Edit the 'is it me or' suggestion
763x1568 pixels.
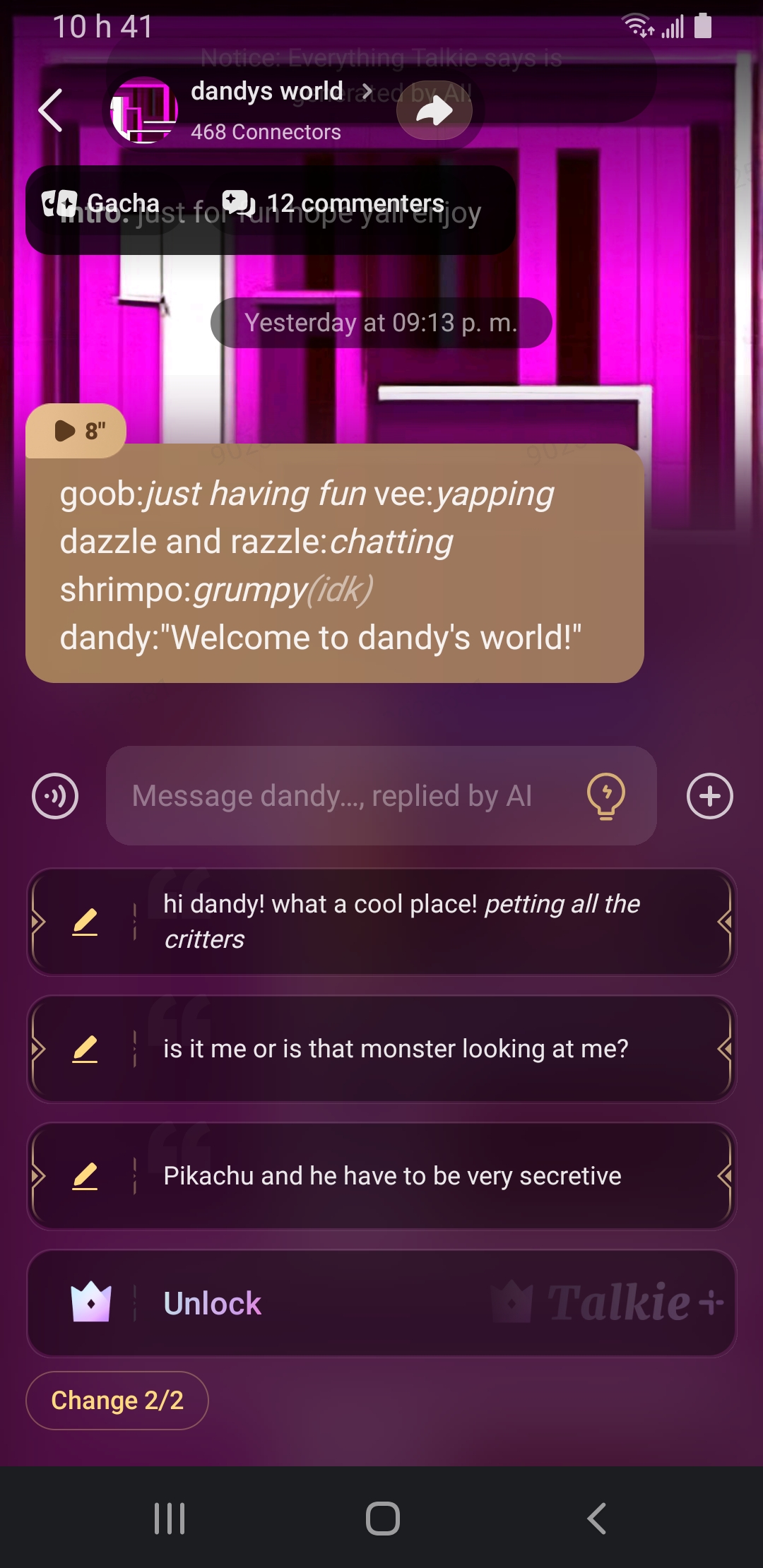pyautogui.click(x=85, y=1049)
